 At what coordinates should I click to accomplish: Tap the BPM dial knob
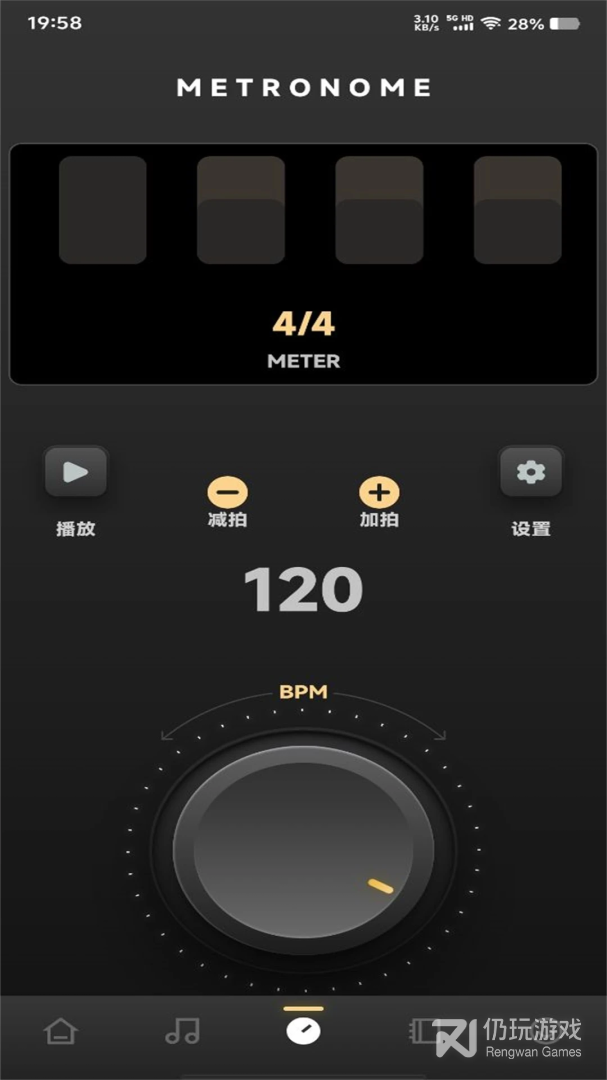pos(303,849)
